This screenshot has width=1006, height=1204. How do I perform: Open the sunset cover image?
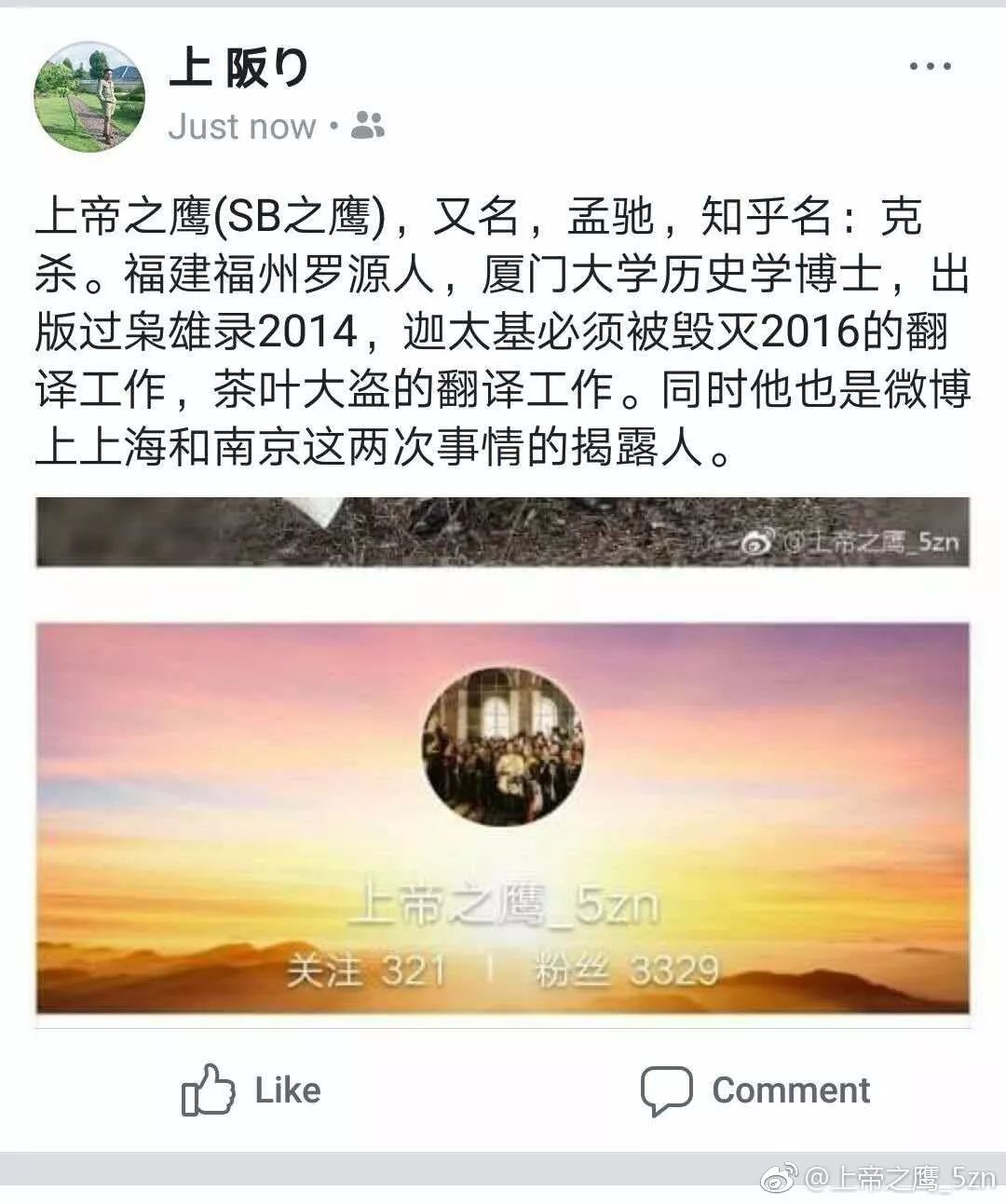click(x=503, y=819)
